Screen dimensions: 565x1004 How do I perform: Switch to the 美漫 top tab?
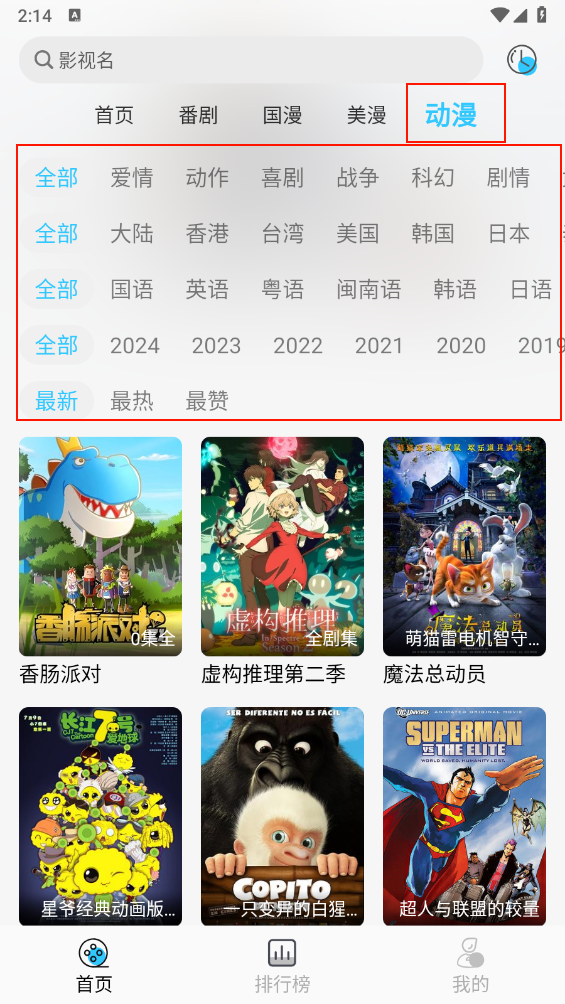(366, 115)
